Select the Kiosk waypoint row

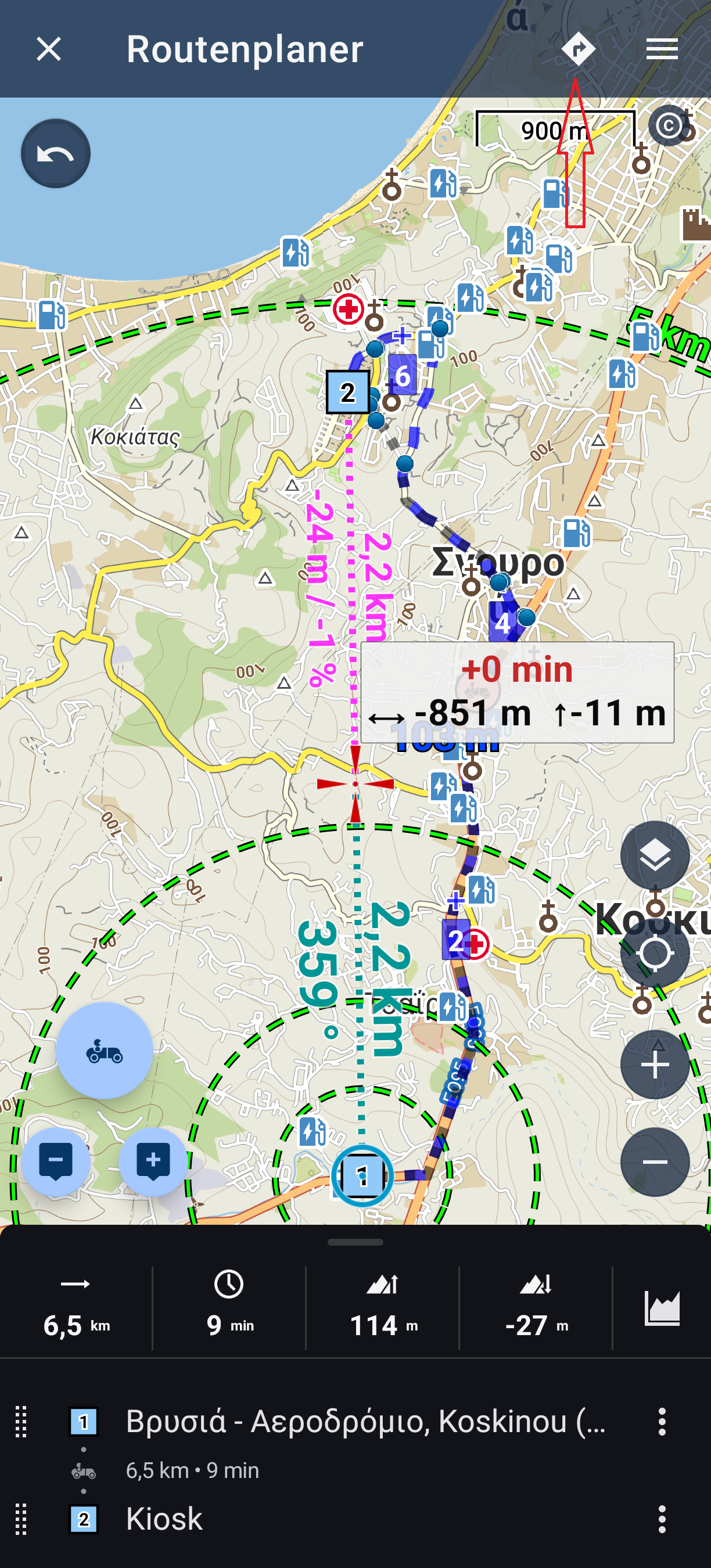pos(355,1519)
